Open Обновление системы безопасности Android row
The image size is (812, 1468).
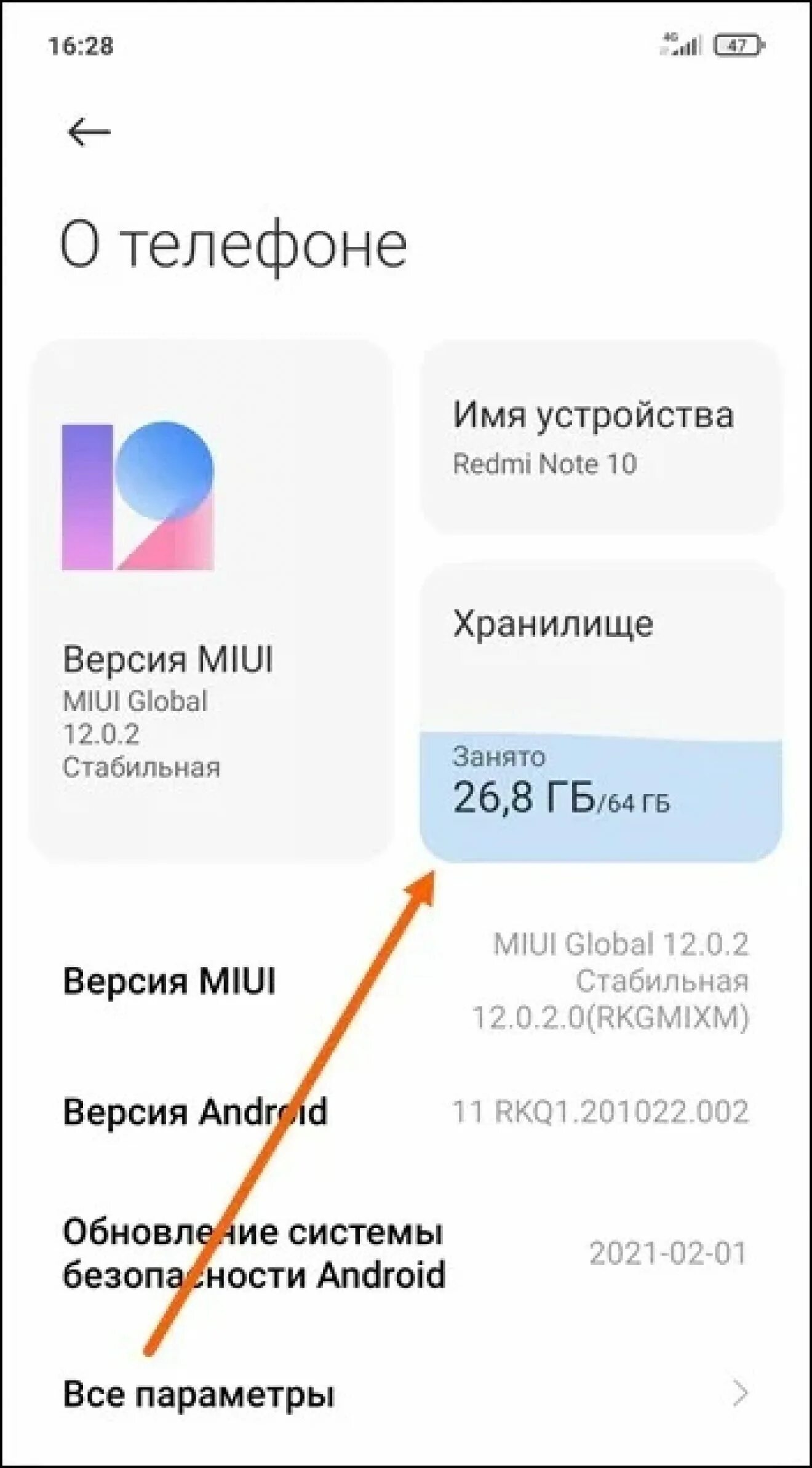pyautogui.click(x=406, y=1253)
